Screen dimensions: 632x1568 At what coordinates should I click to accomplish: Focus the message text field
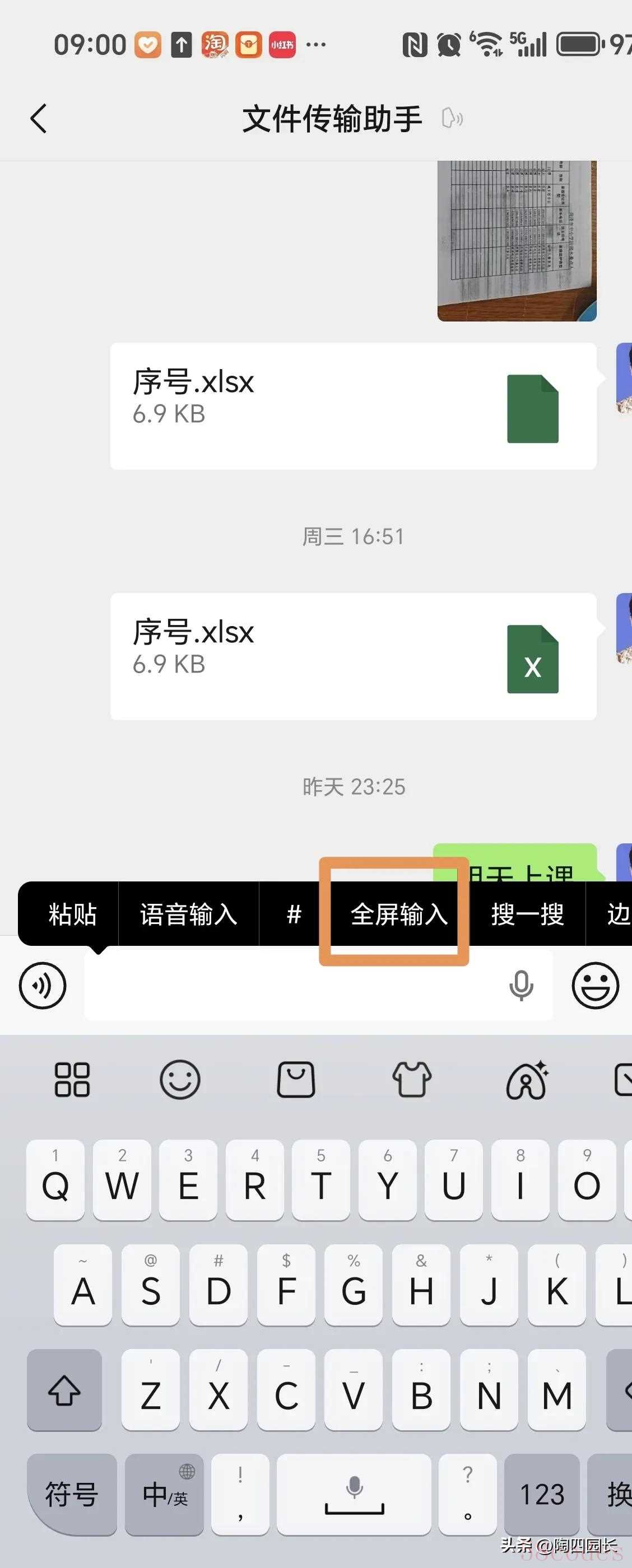(x=292, y=986)
